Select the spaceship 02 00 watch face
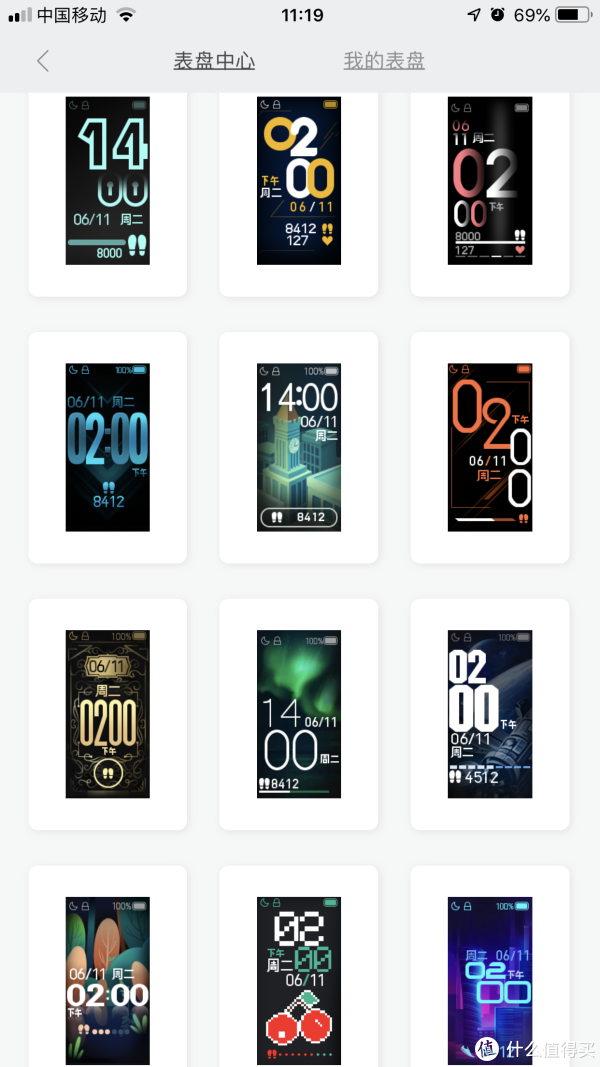Screen dimensions: 600x1067 (x=490, y=714)
